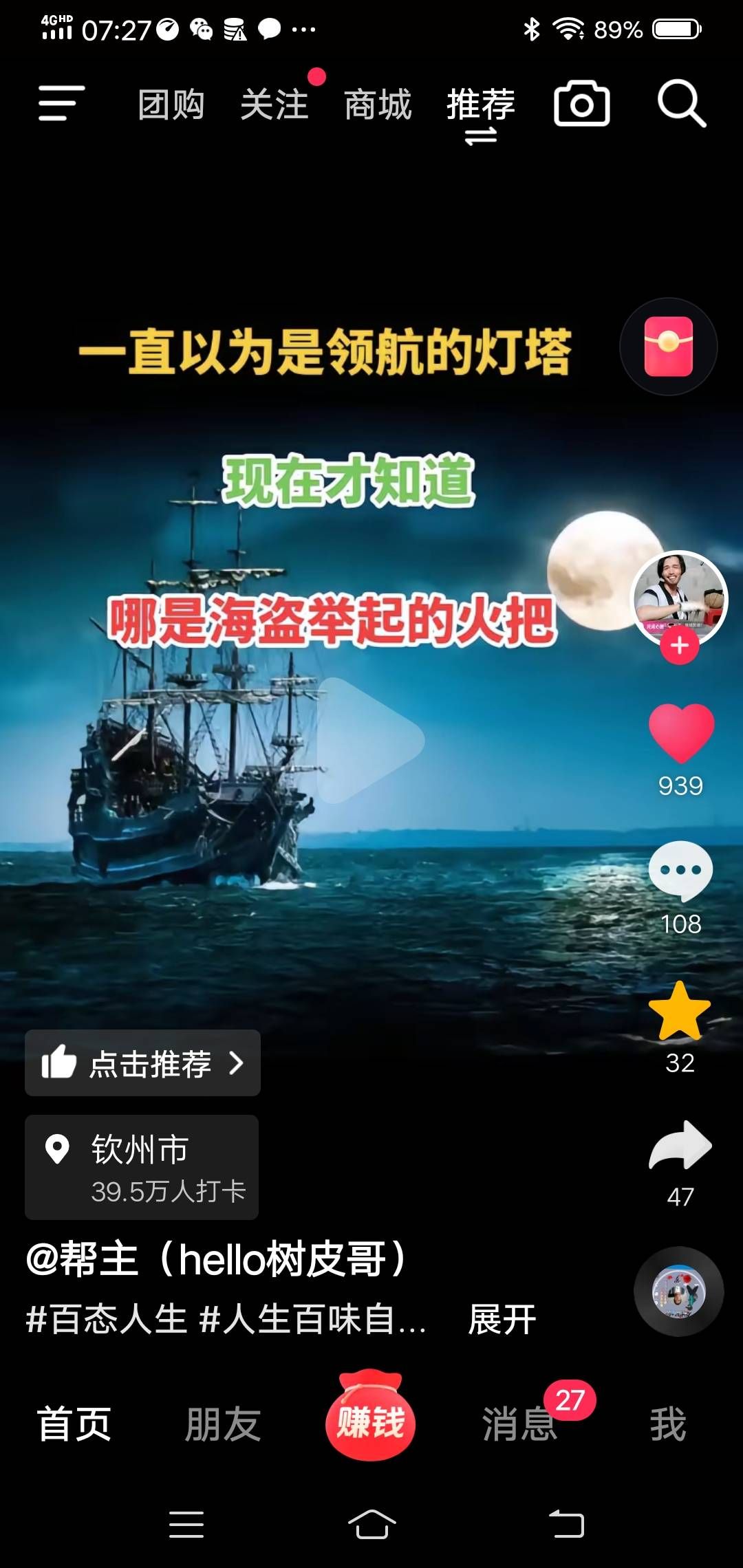Screen dimensions: 743x1568
Task: Expand the caption with 展开
Action: pos(502,1319)
